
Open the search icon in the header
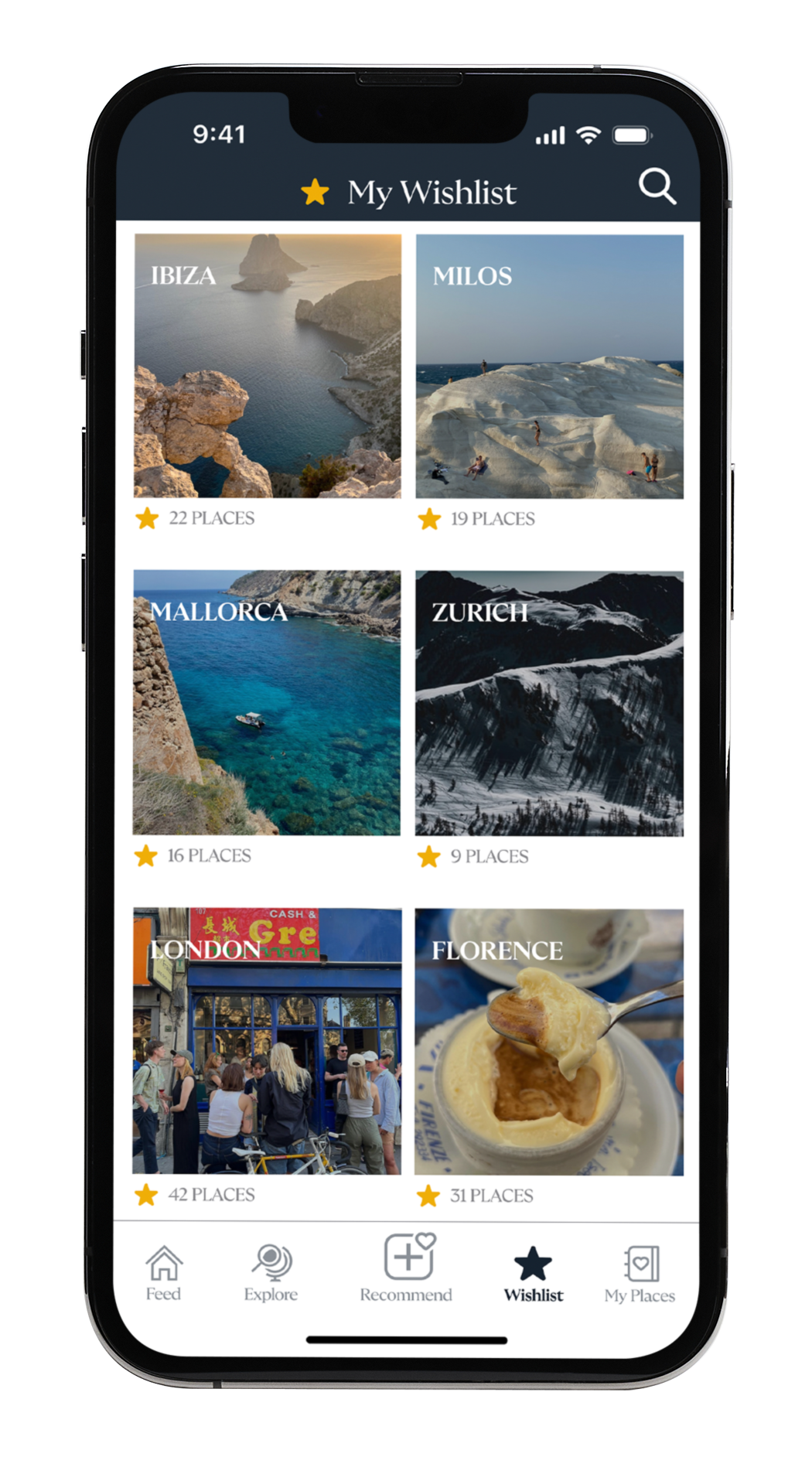pyautogui.click(x=657, y=186)
